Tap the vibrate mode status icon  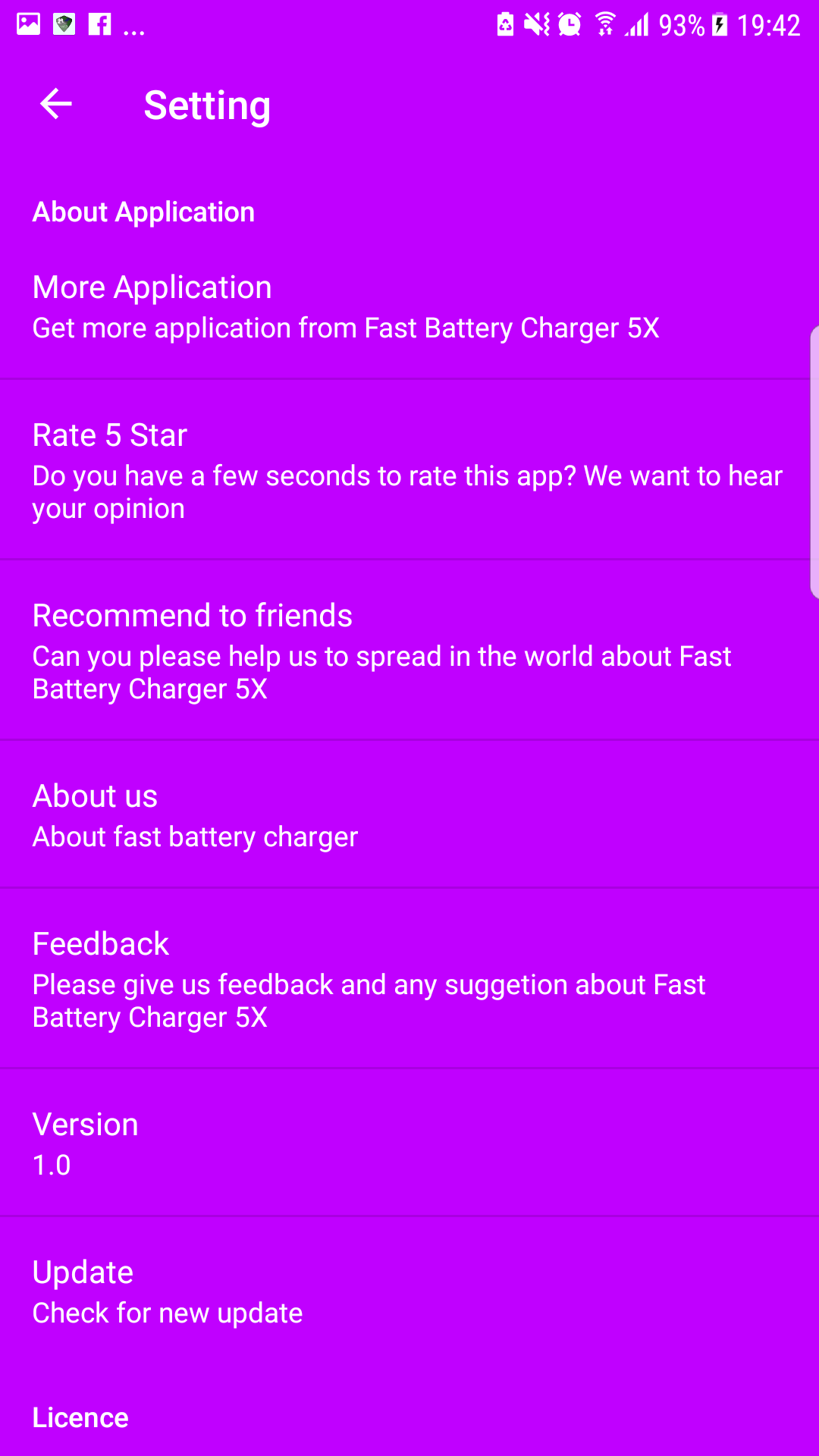point(535,25)
